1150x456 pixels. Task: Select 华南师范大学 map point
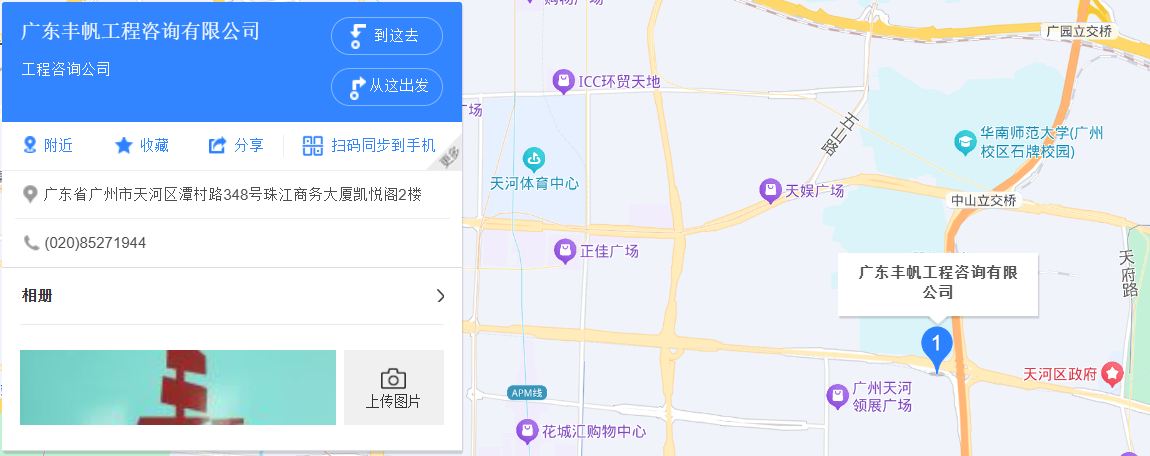tap(965, 141)
